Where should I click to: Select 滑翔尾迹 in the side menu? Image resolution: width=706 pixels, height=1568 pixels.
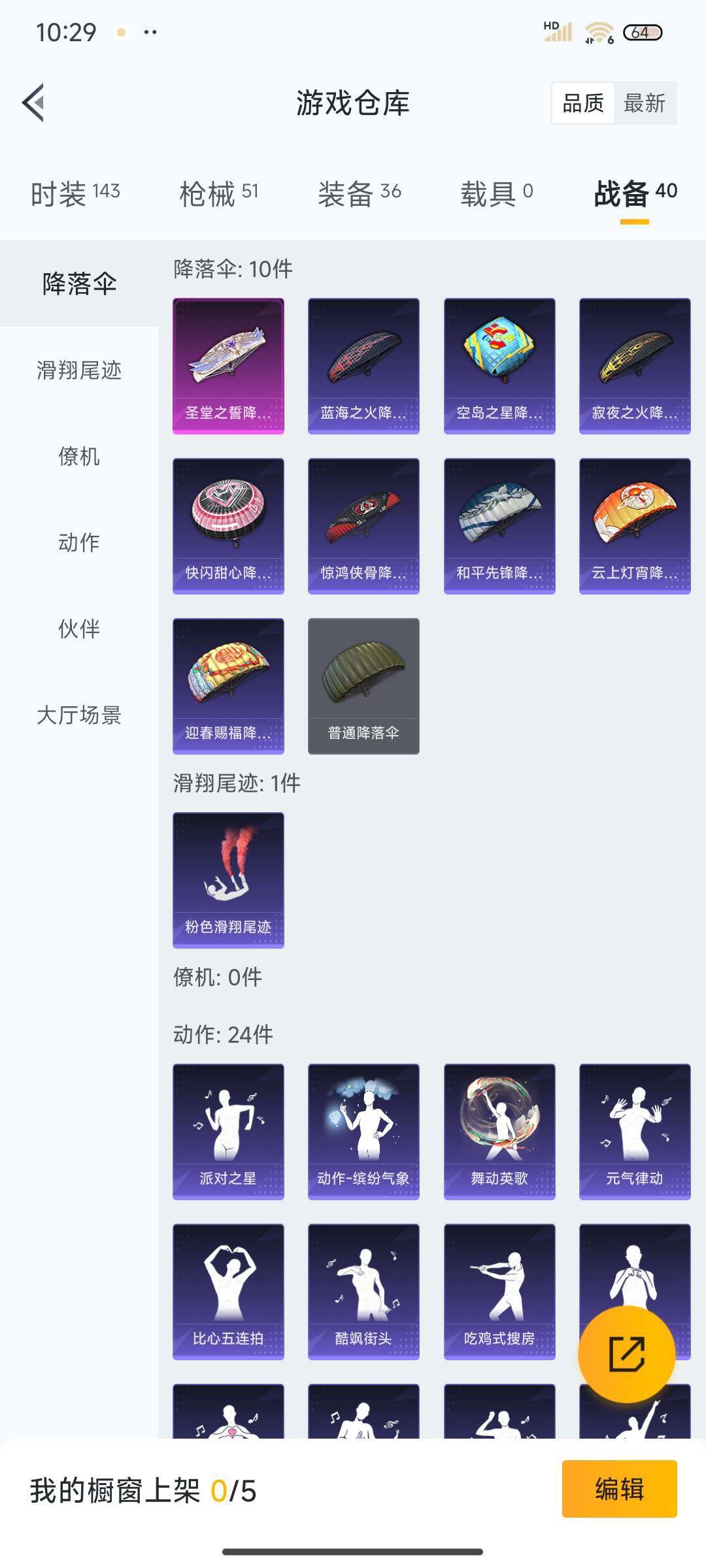(x=79, y=370)
